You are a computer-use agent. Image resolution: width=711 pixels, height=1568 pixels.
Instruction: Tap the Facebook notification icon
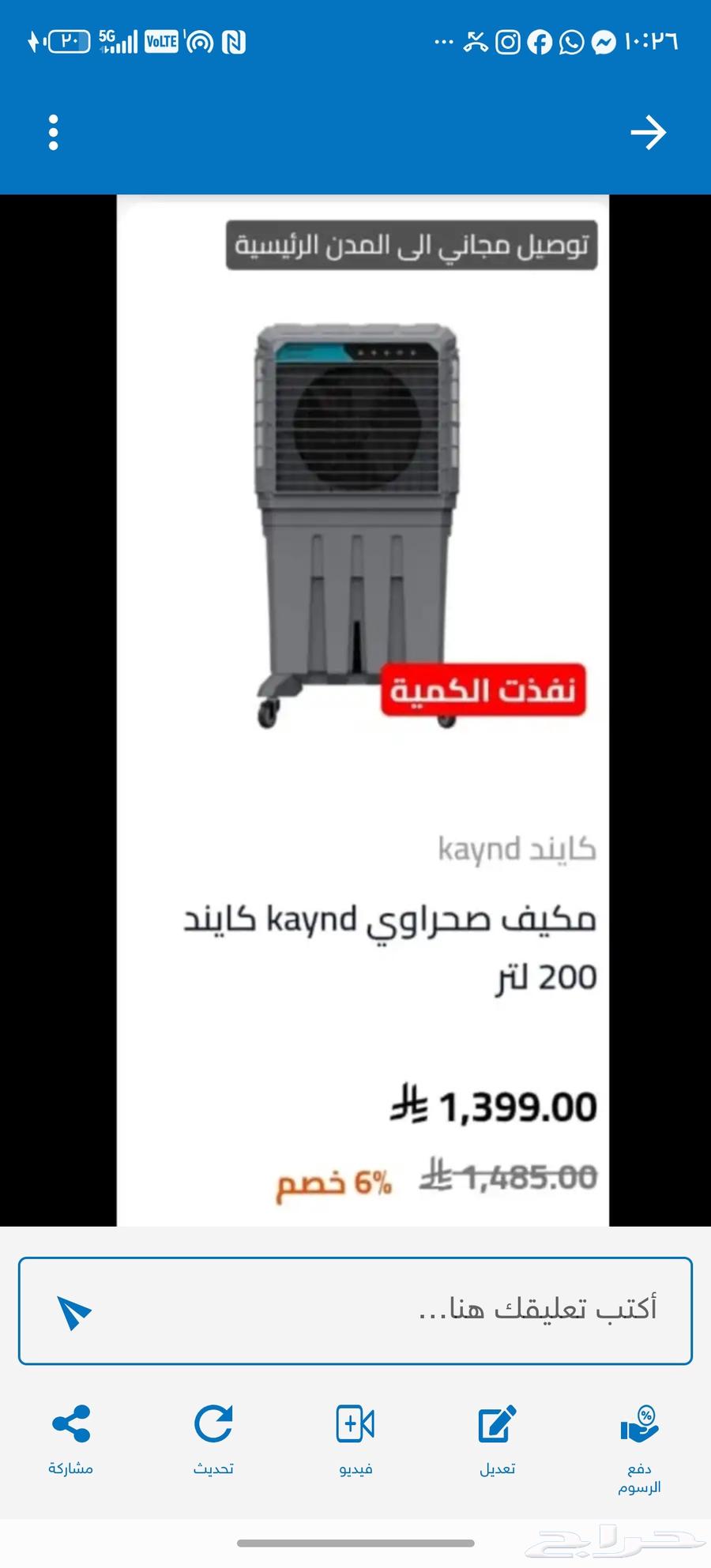(540, 43)
